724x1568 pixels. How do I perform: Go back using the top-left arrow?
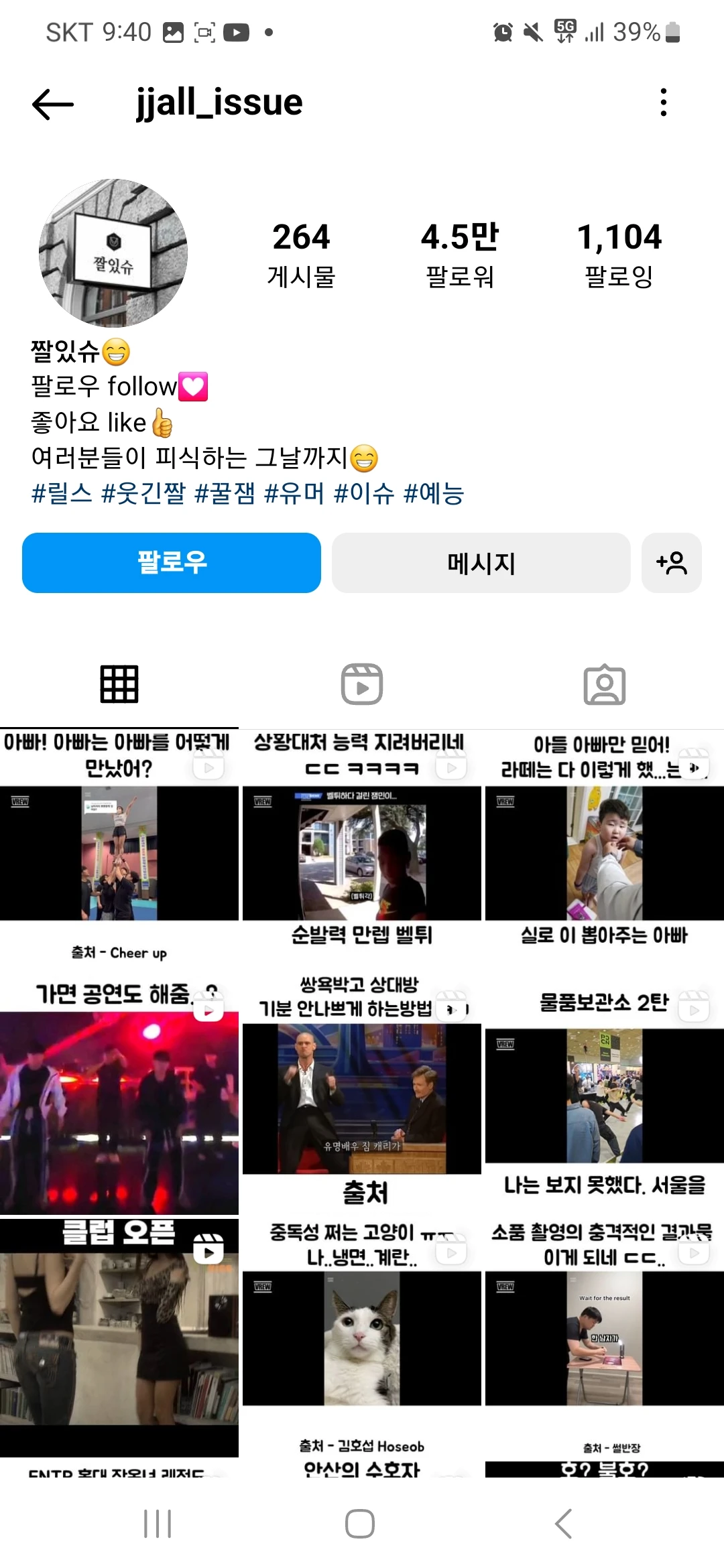click(x=53, y=104)
